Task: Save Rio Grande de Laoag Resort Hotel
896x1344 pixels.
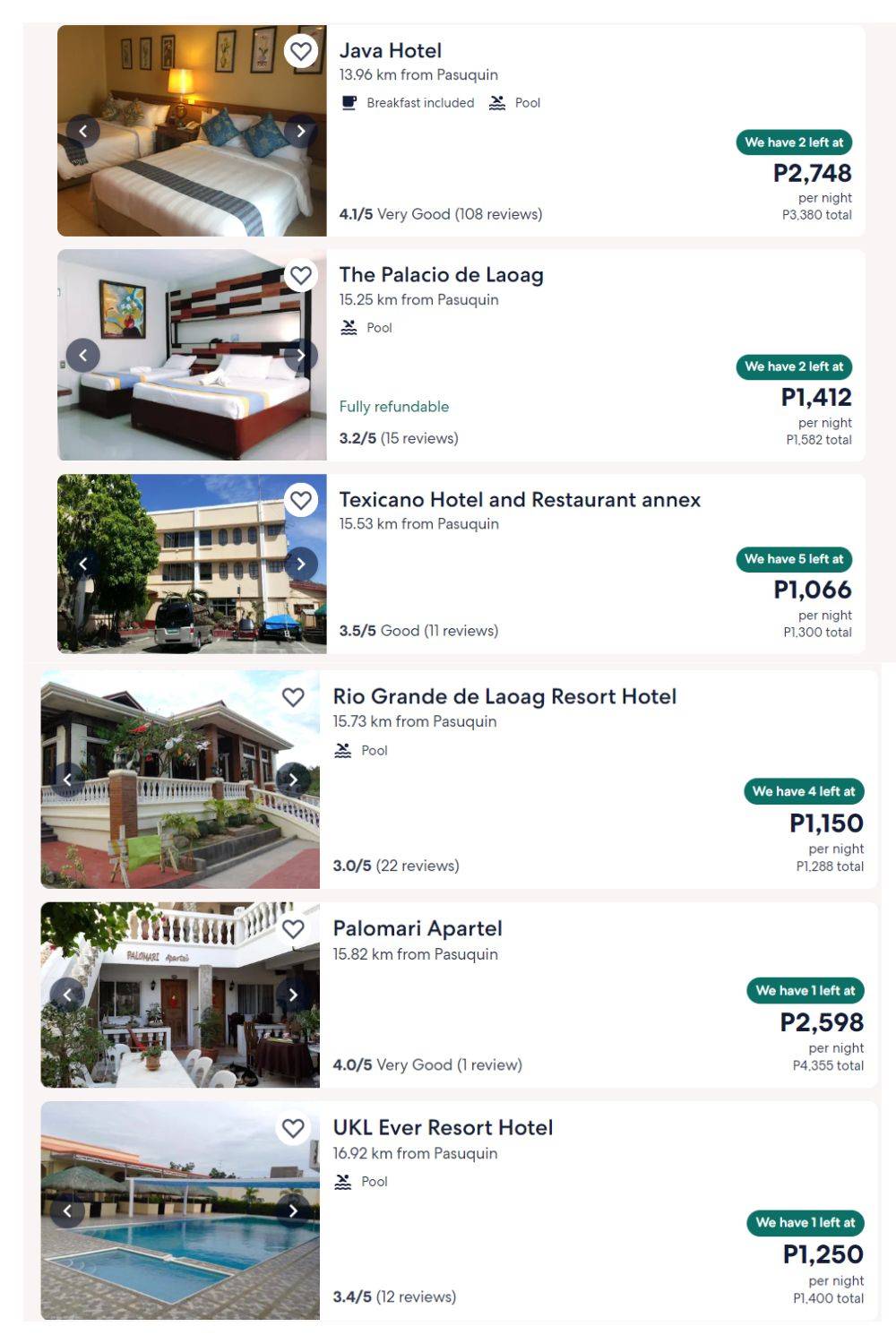Action: 293,697
